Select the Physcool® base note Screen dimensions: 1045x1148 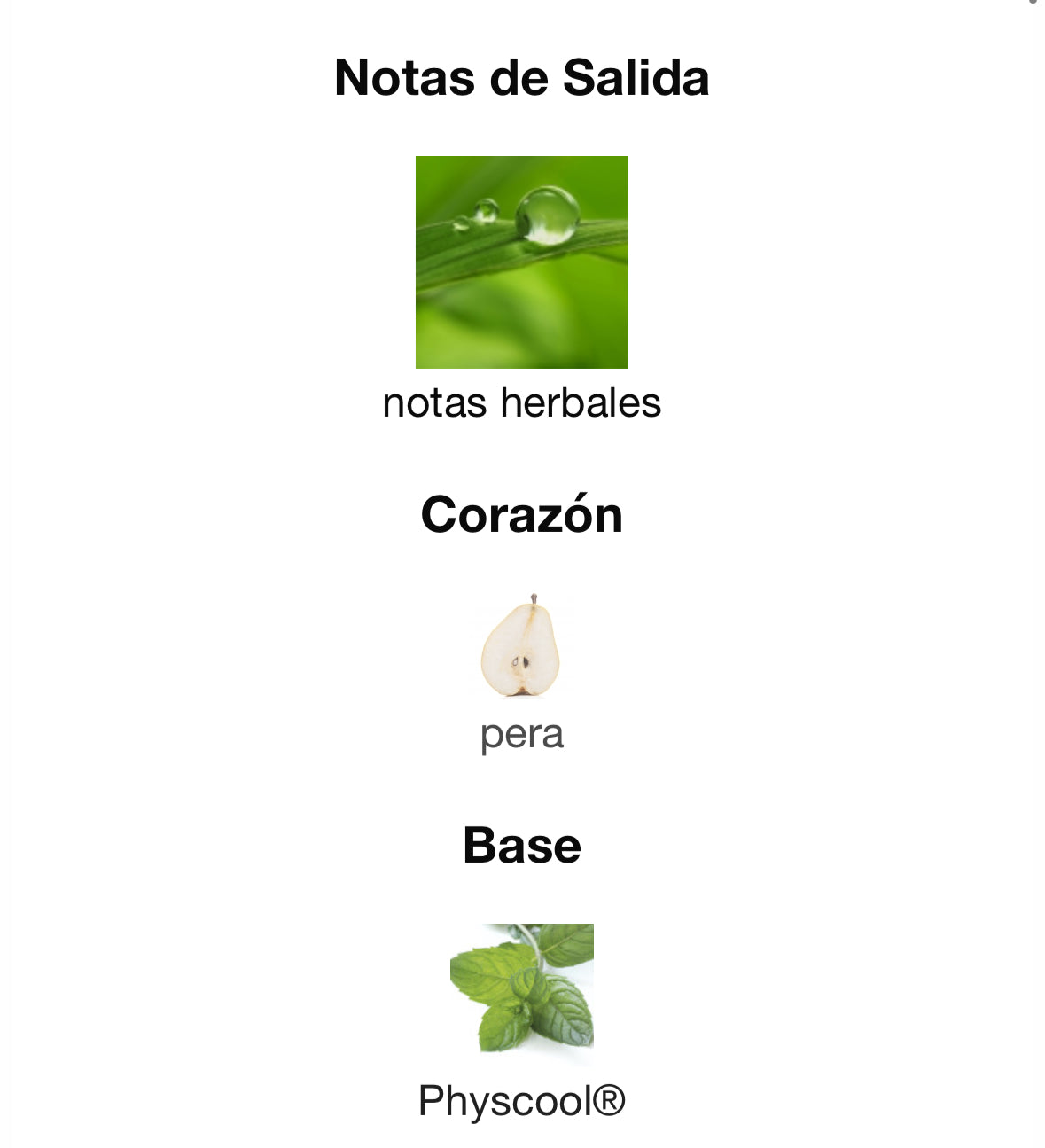(x=521, y=988)
